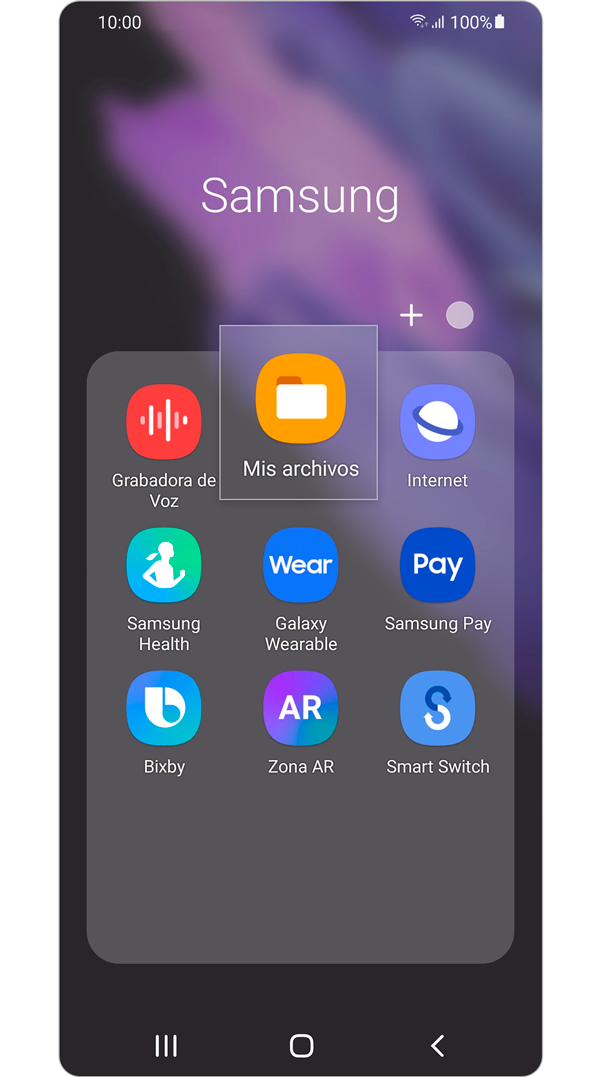
Task: Add apps with the plus icon
Action: click(411, 315)
